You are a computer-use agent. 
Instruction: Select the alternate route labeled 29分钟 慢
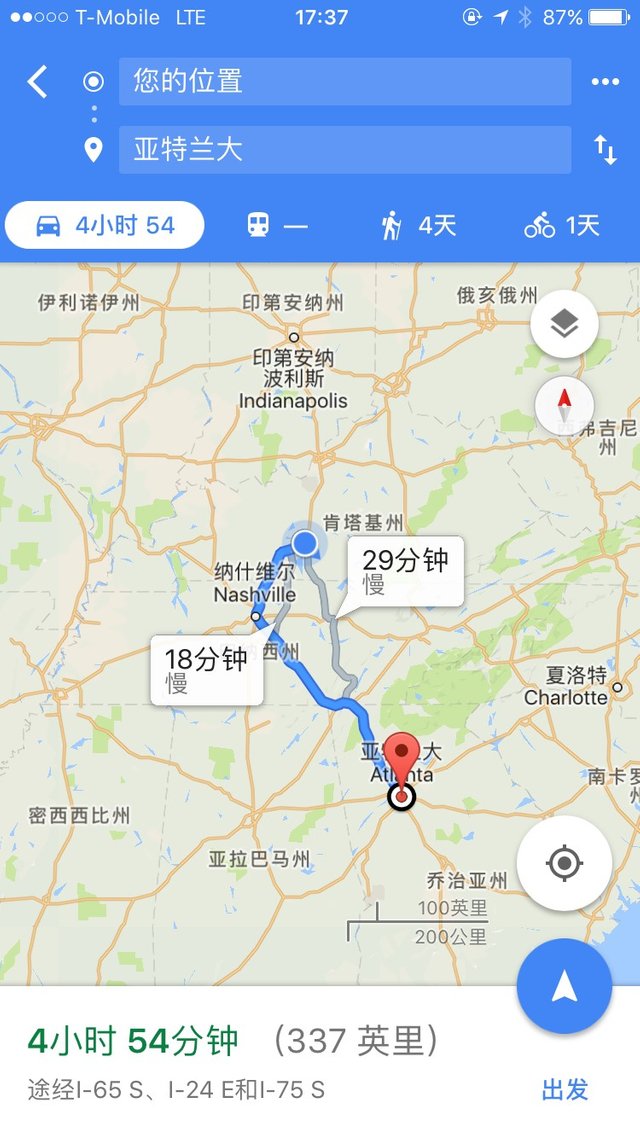pos(403,570)
